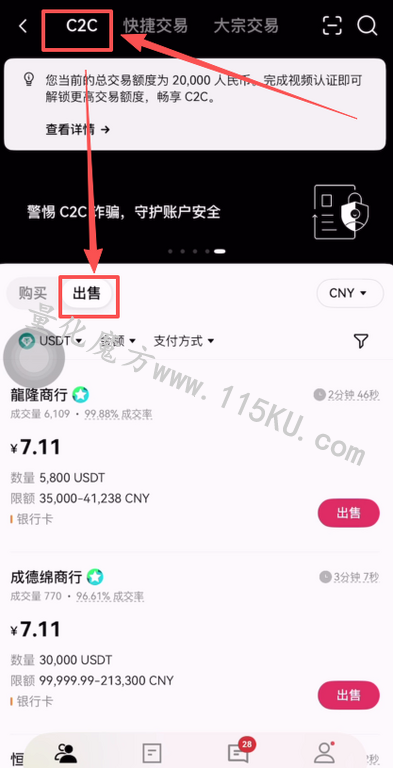Select the 出售 segment

86,293
